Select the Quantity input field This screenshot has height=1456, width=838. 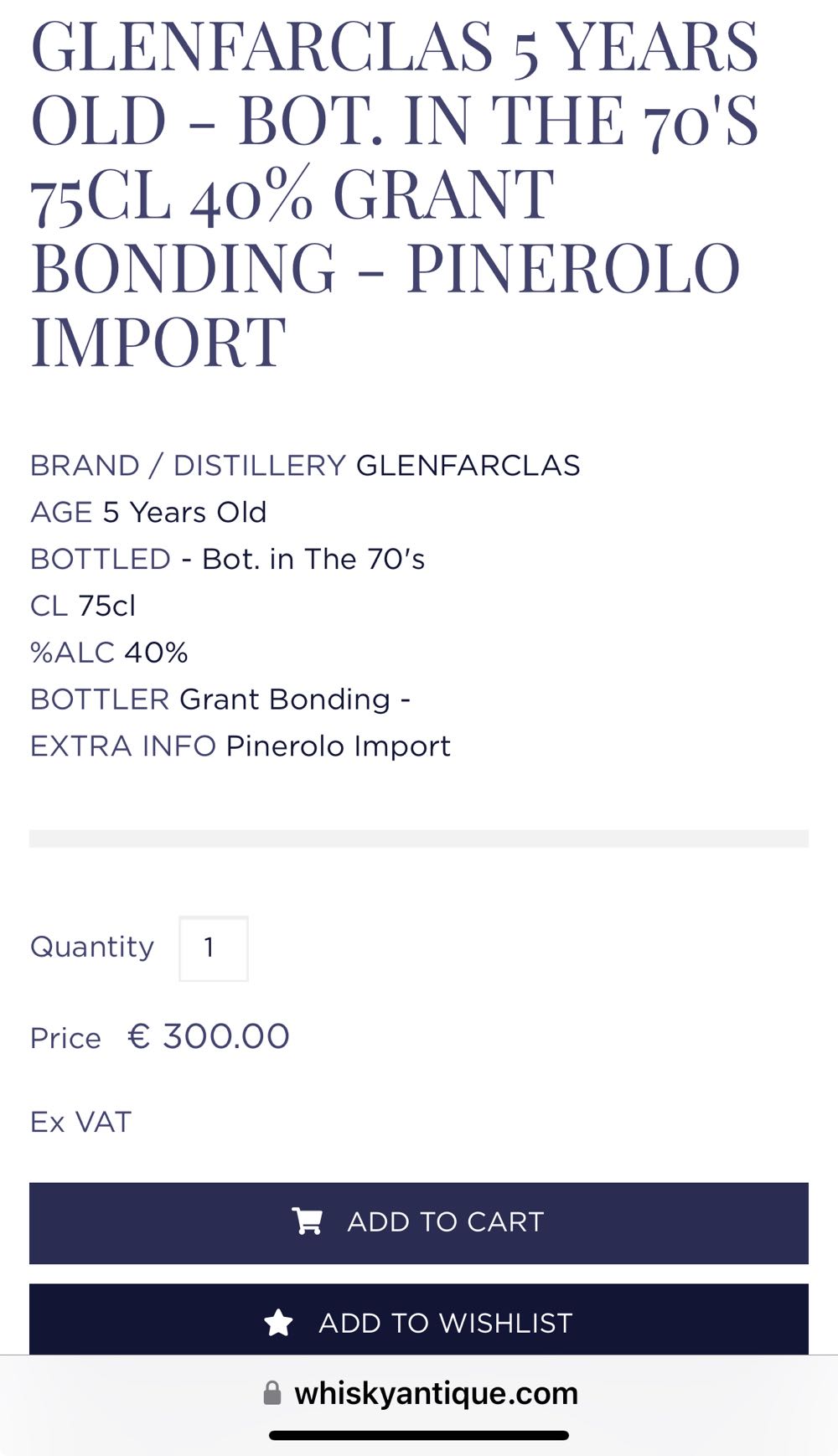pyautogui.click(x=213, y=947)
